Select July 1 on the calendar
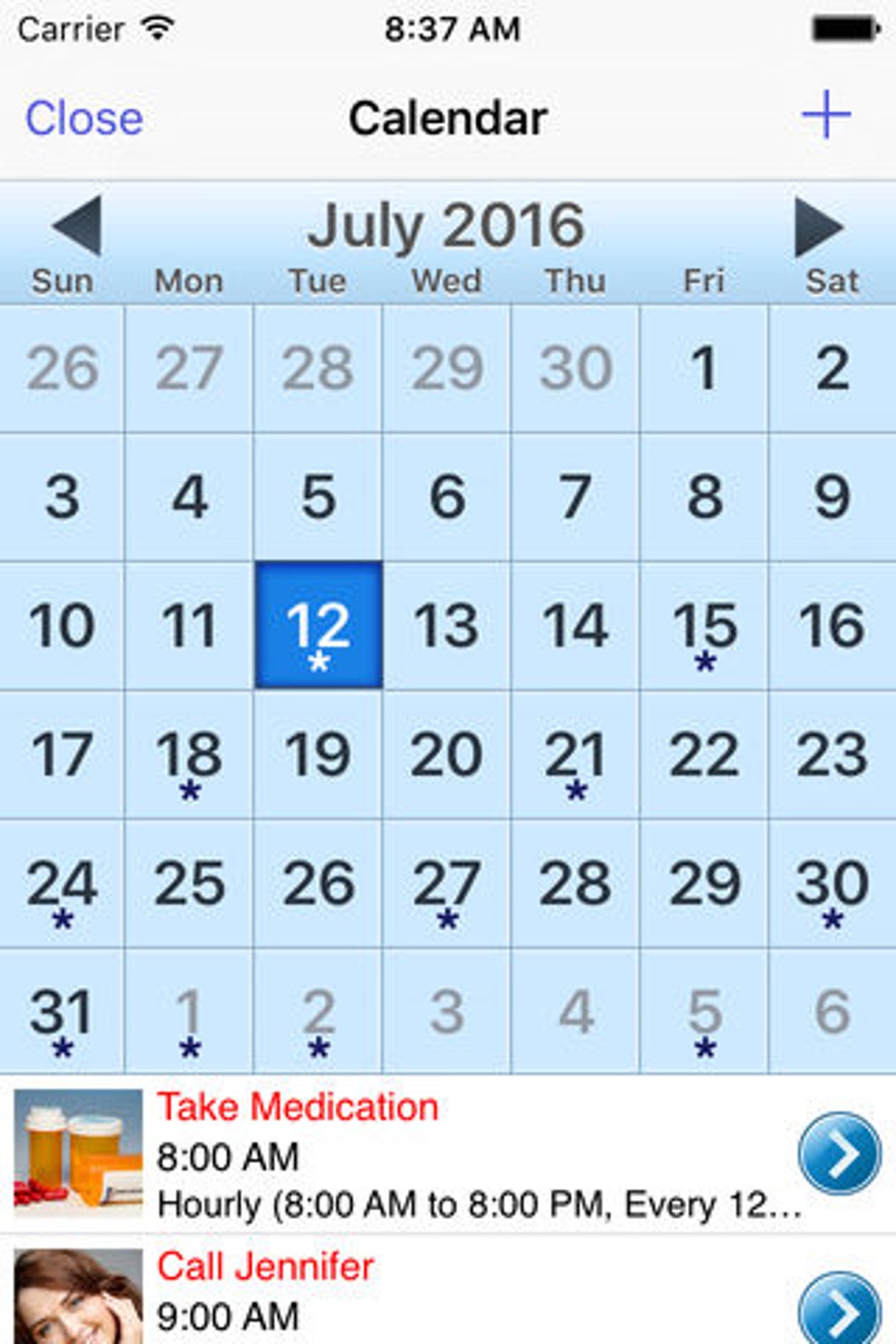 pyautogui.click(x=705, y=368)
